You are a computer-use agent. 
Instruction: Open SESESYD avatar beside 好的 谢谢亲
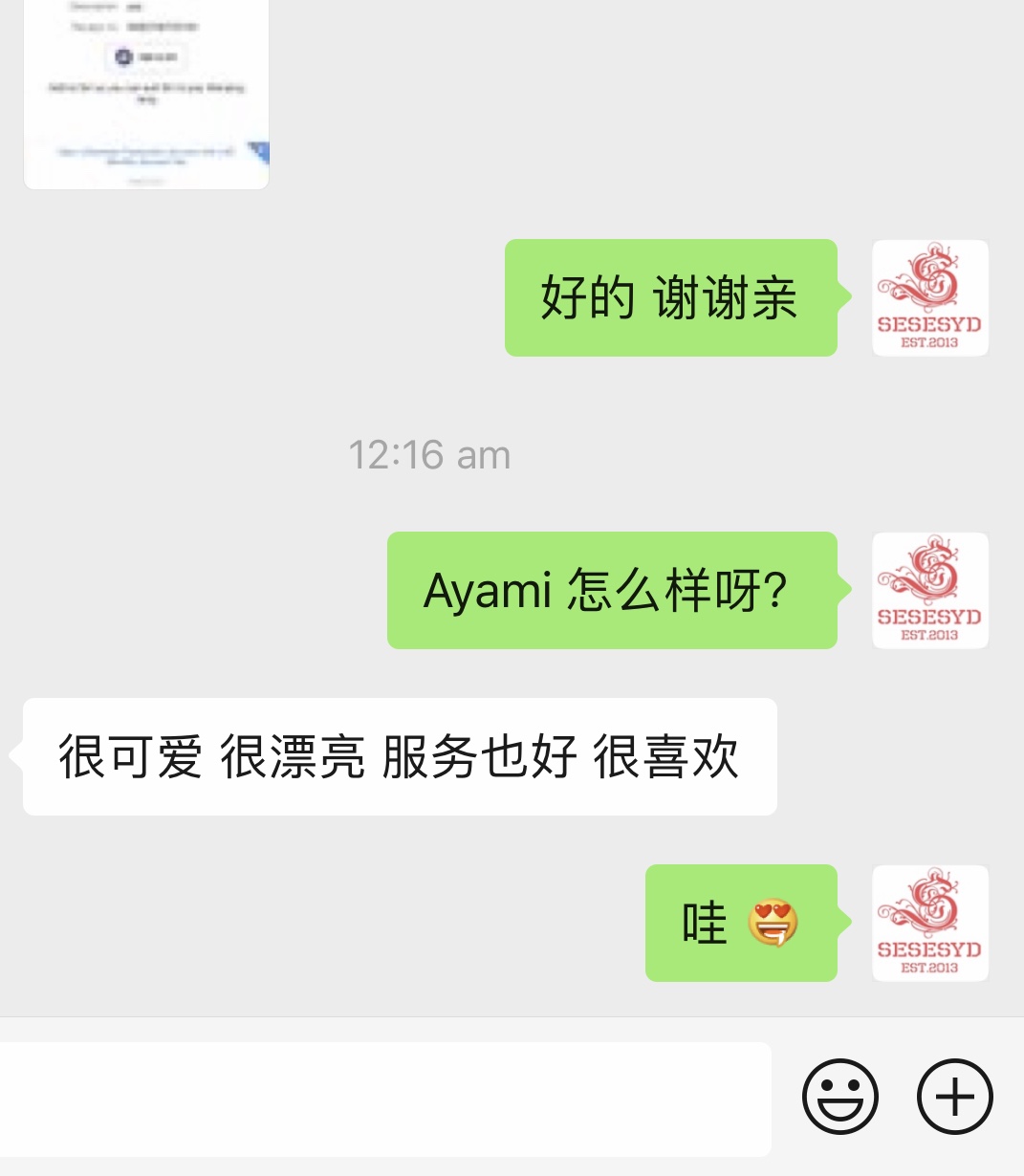pos(929,298)
